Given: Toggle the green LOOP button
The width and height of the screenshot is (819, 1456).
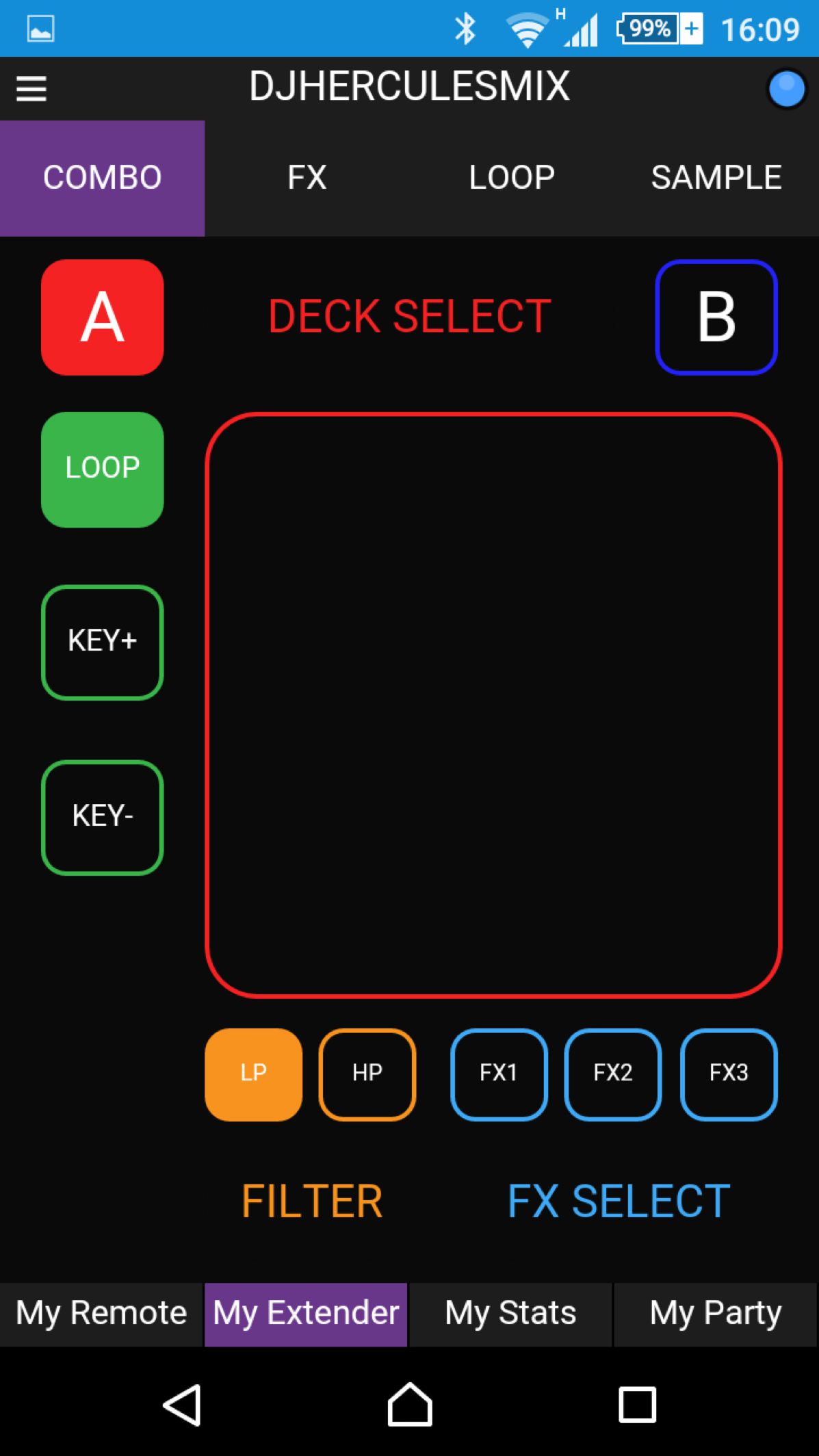Looking at the screenshot, I should pyautogui.click(x=102, y=469).
